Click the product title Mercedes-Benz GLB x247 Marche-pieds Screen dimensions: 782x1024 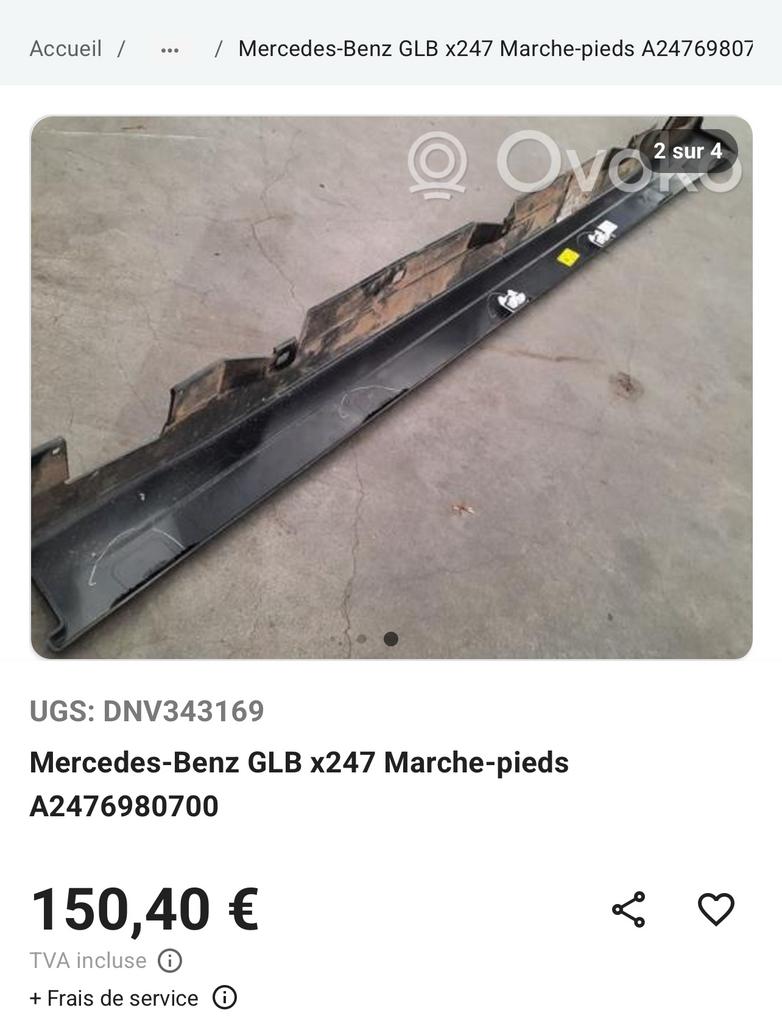pyautogui.click(x=300, y=761)
